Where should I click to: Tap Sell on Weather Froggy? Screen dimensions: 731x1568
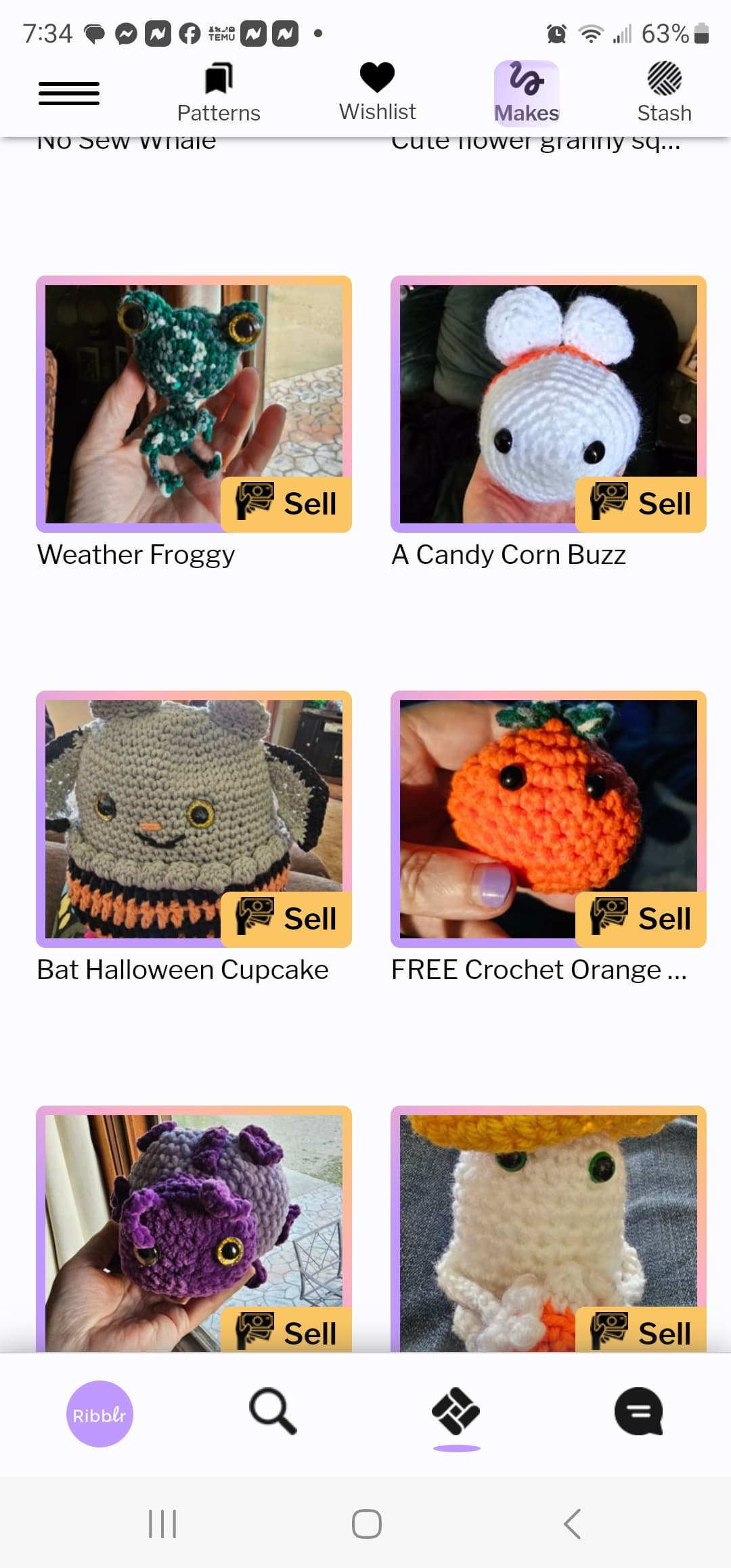click(x=286, y=504)
